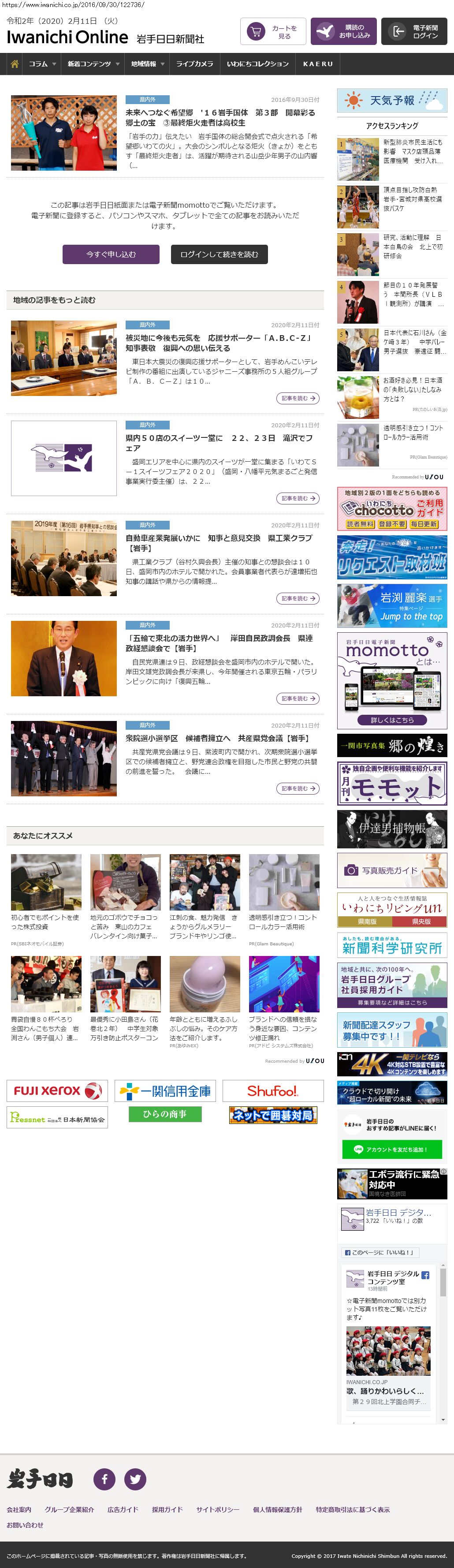
Task: Tap the 電子新聞ログイン button
Action: pos(414,32)
